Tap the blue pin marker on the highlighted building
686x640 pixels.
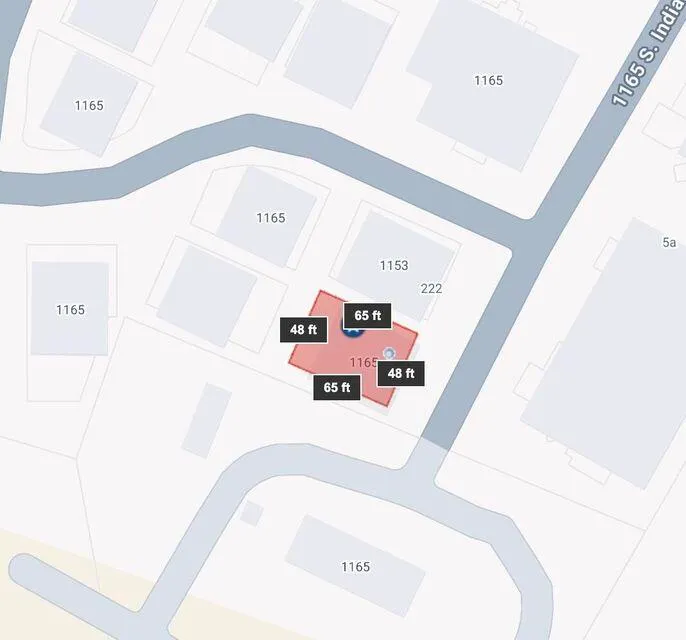pos(352,329)
